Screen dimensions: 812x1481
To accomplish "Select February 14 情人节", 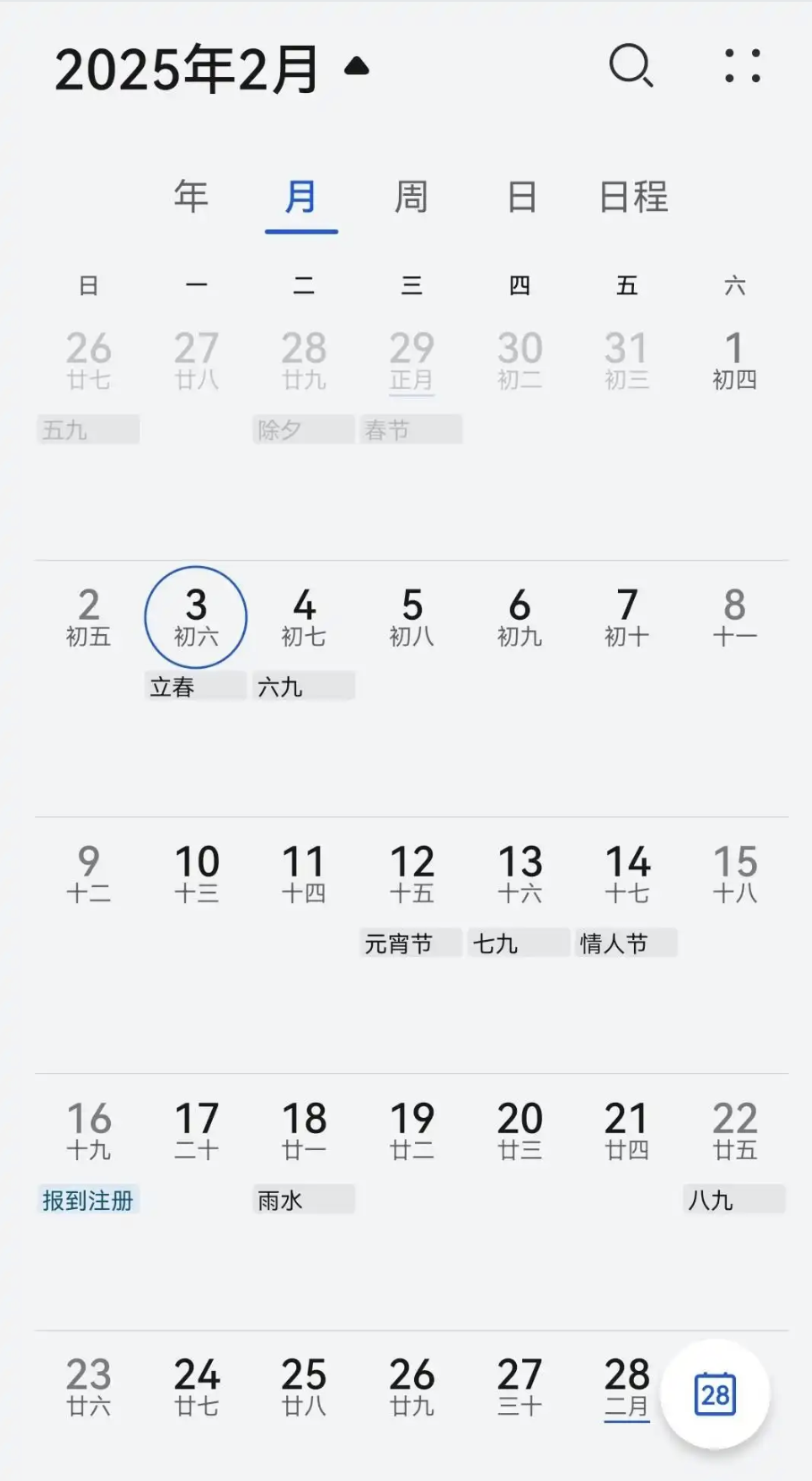I will 627,873.
